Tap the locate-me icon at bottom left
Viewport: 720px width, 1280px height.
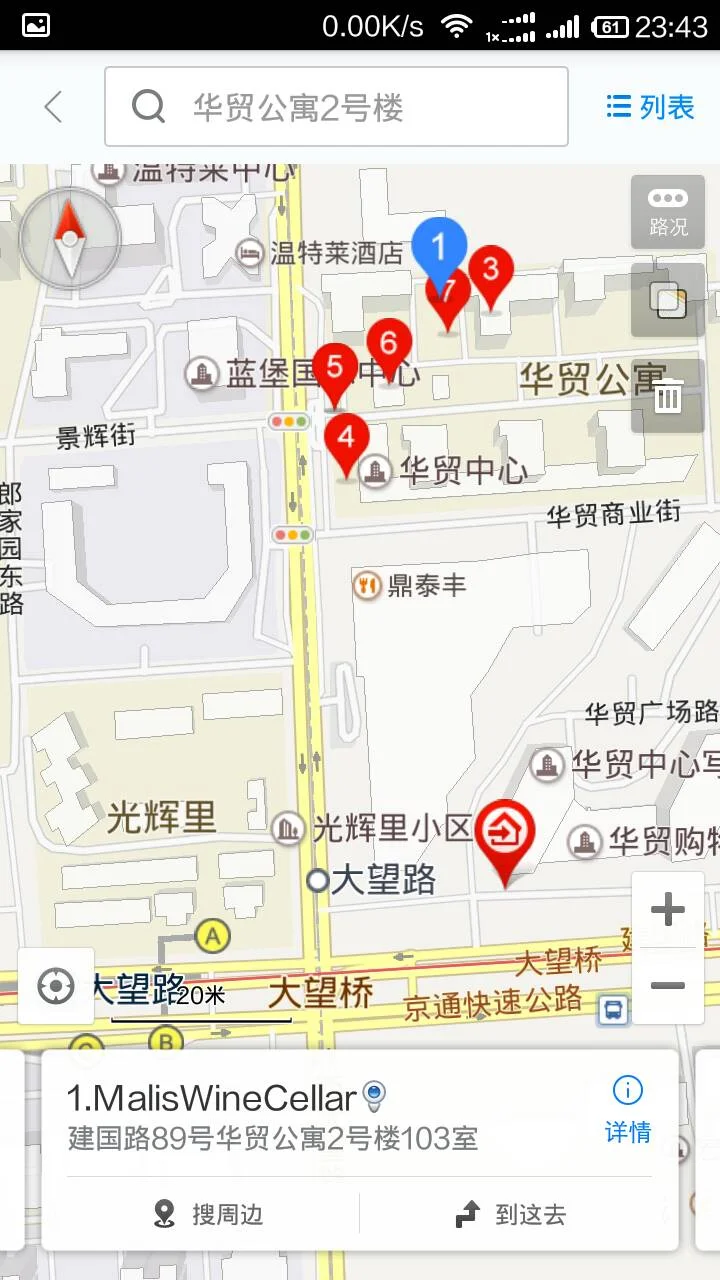(55, 985)
